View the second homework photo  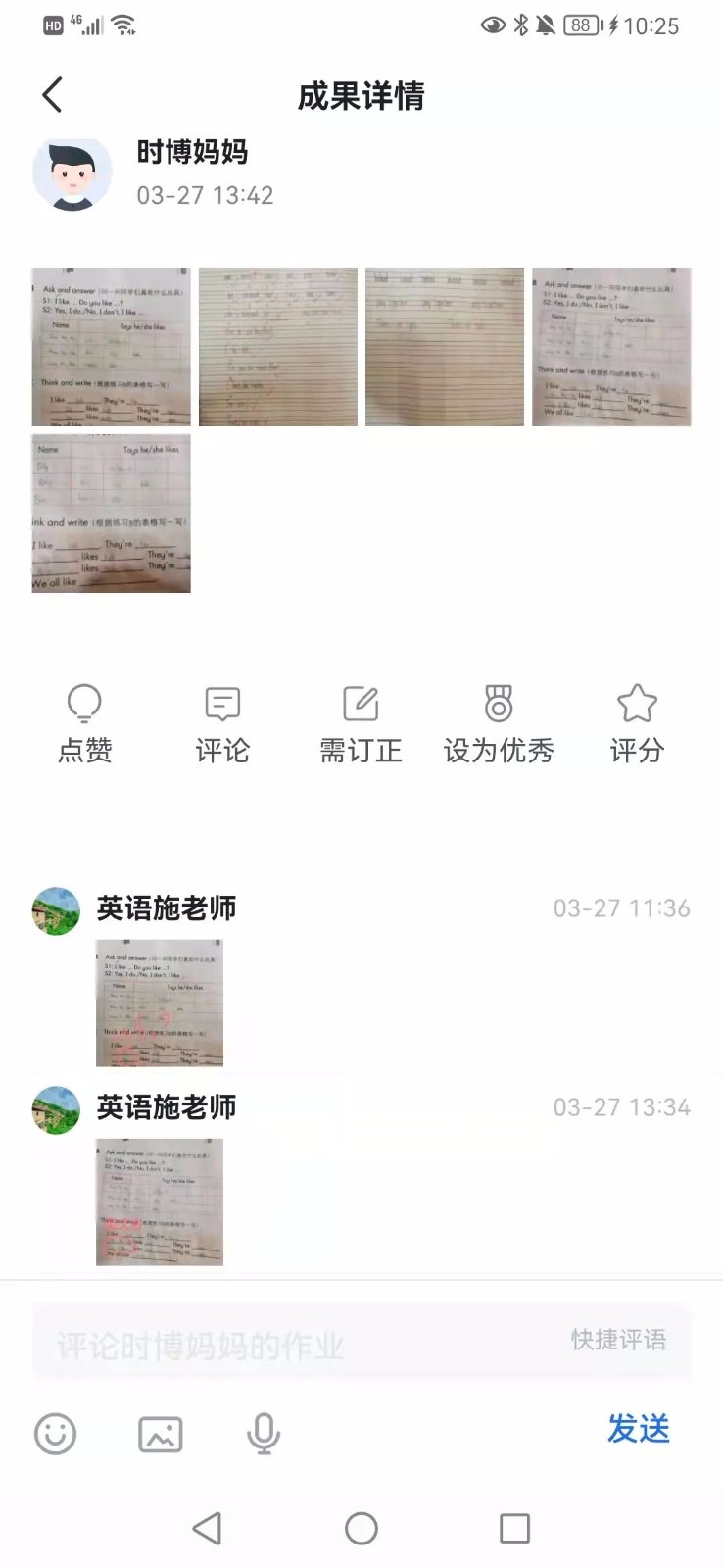[x=278, y=347]
